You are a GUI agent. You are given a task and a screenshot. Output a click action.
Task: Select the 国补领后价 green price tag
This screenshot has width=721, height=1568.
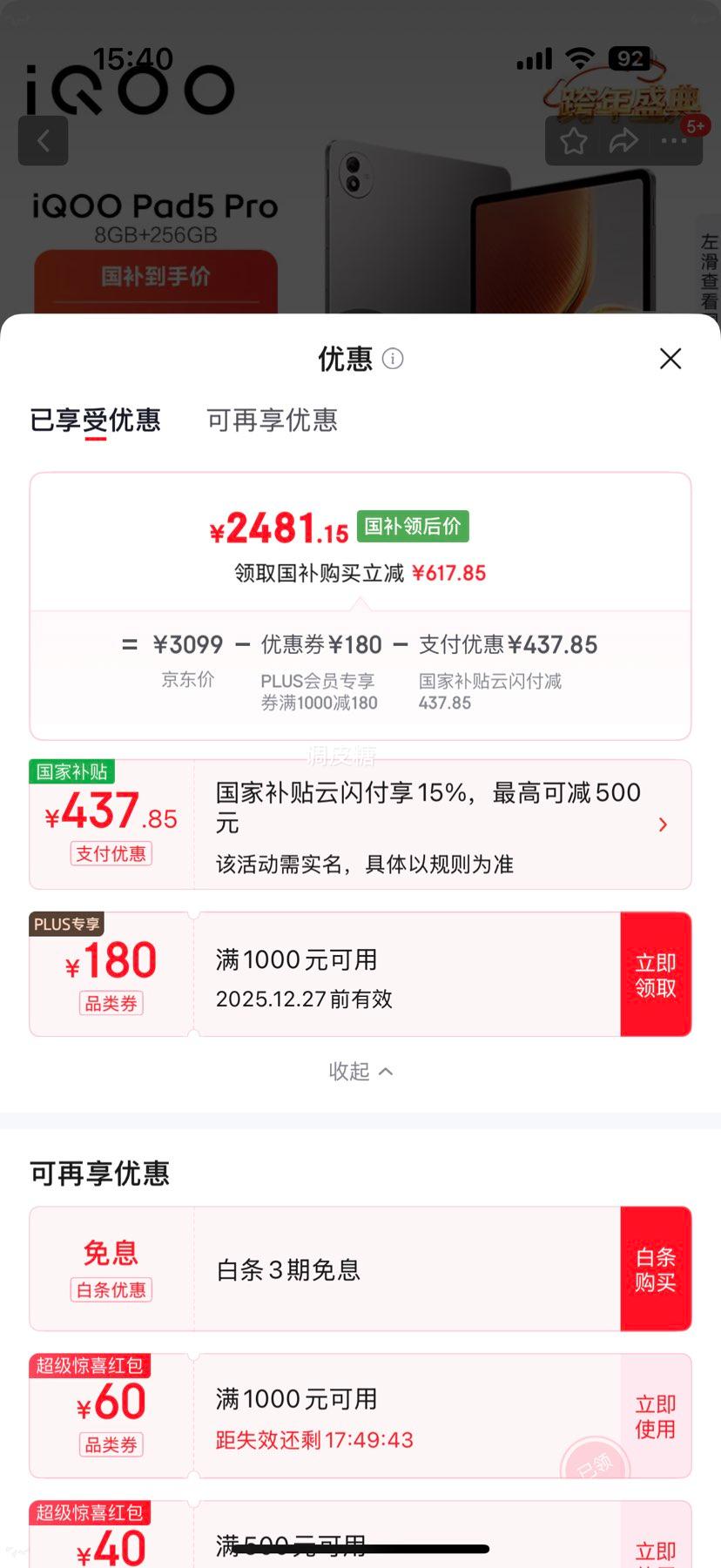pyautogui.click(x=412, y=527)
